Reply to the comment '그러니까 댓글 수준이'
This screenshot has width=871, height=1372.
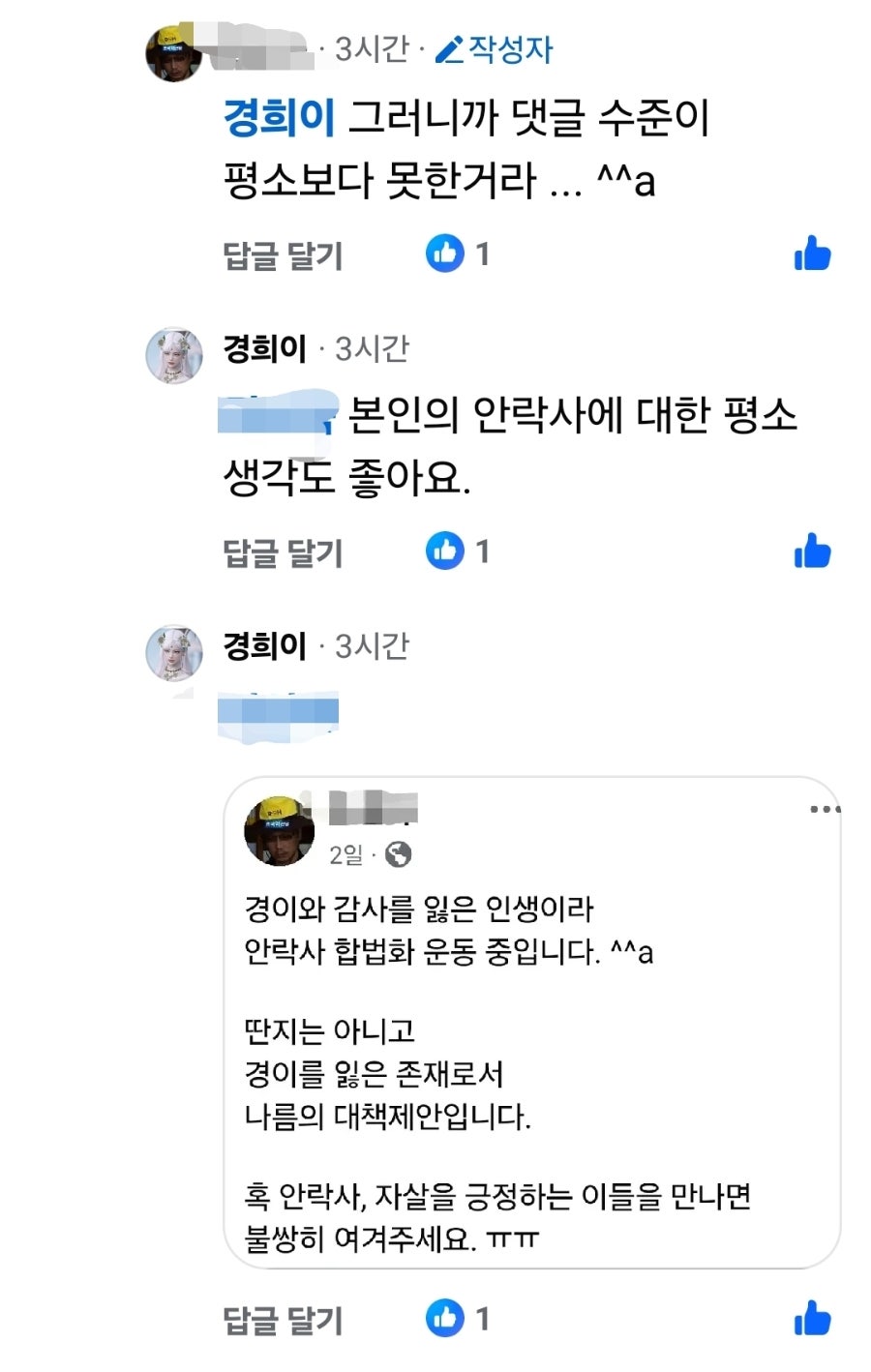pyautogui.click(x=283, y=255)
